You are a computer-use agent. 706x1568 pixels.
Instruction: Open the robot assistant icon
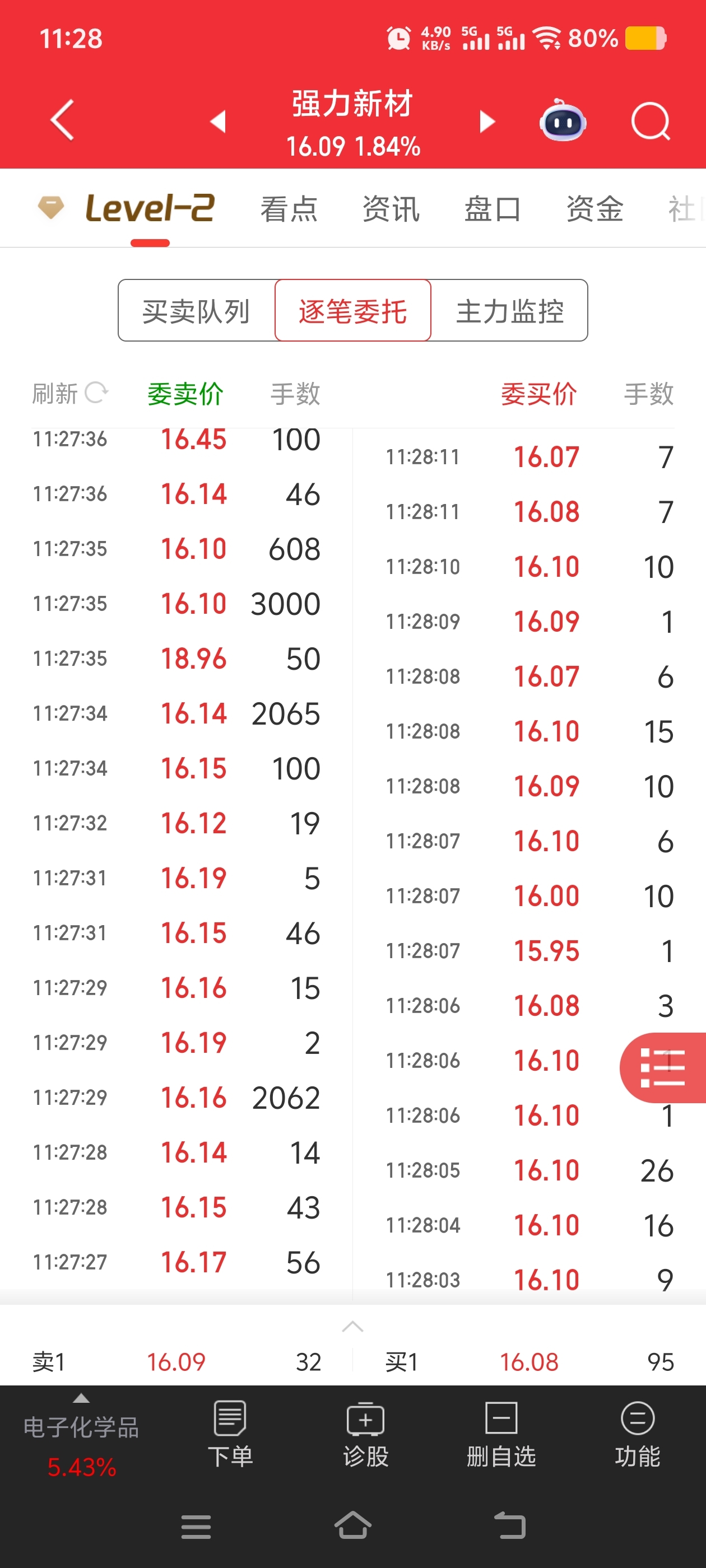coord(562,121)
